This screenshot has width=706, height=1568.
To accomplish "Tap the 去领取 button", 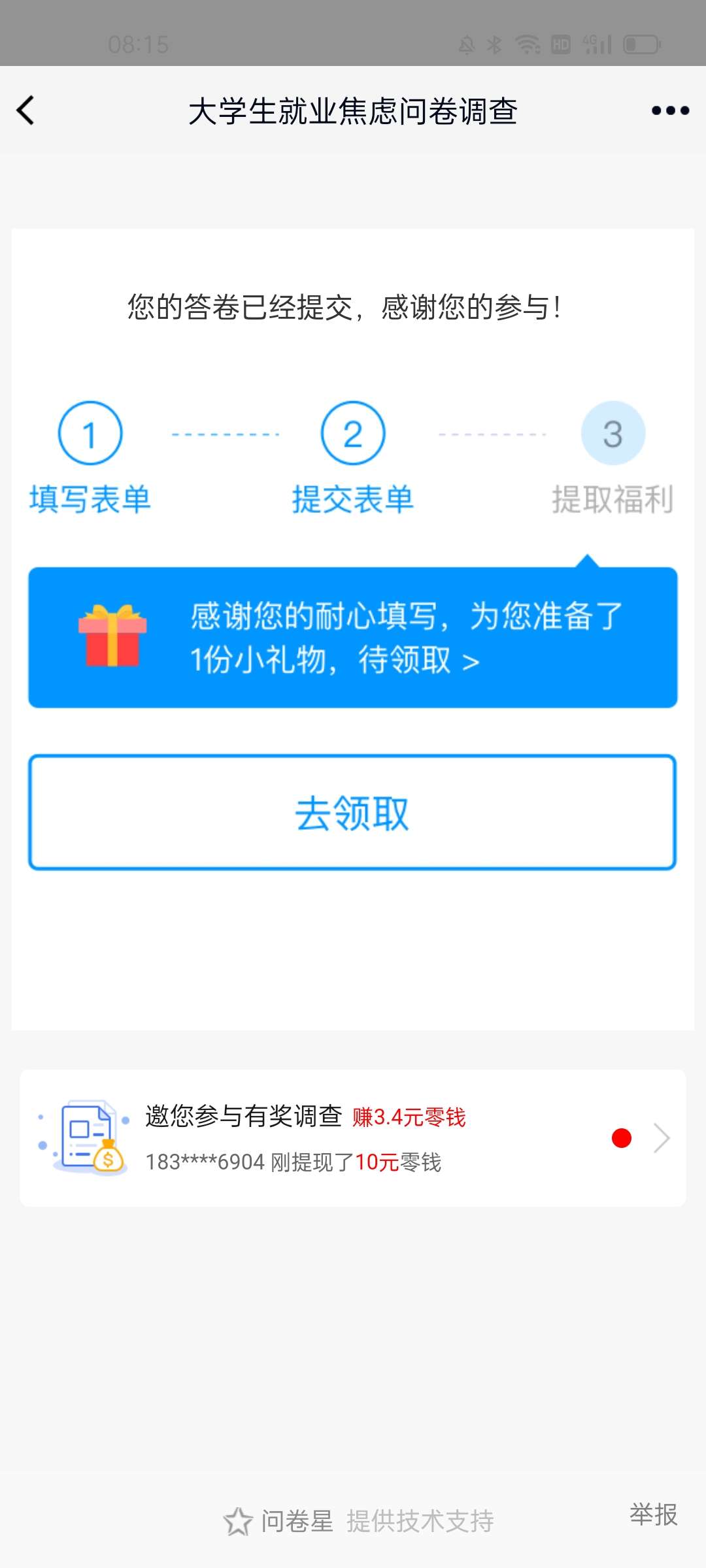I will point(352,813).
